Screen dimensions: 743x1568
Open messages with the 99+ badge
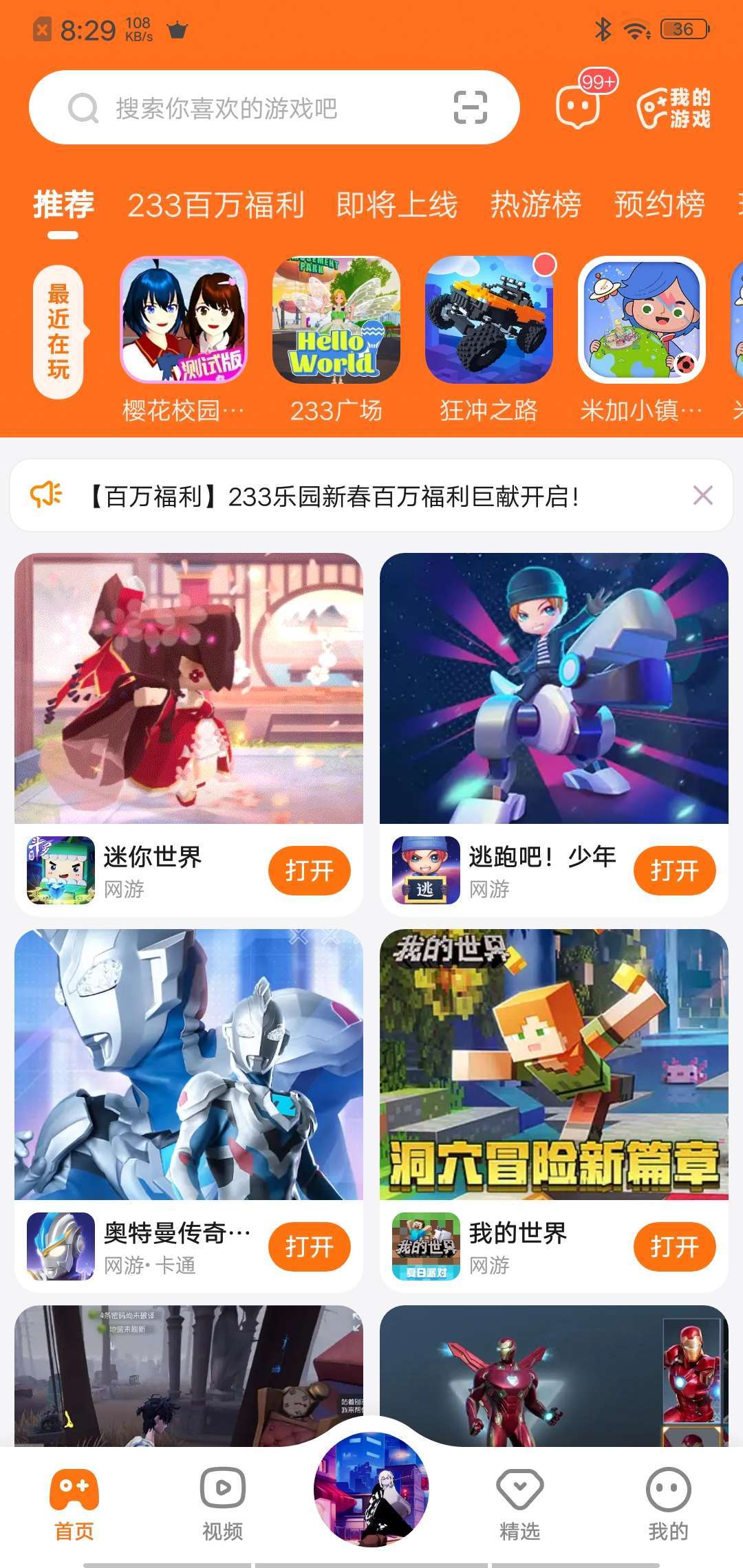pyautogui.click(x=578, y=107)
